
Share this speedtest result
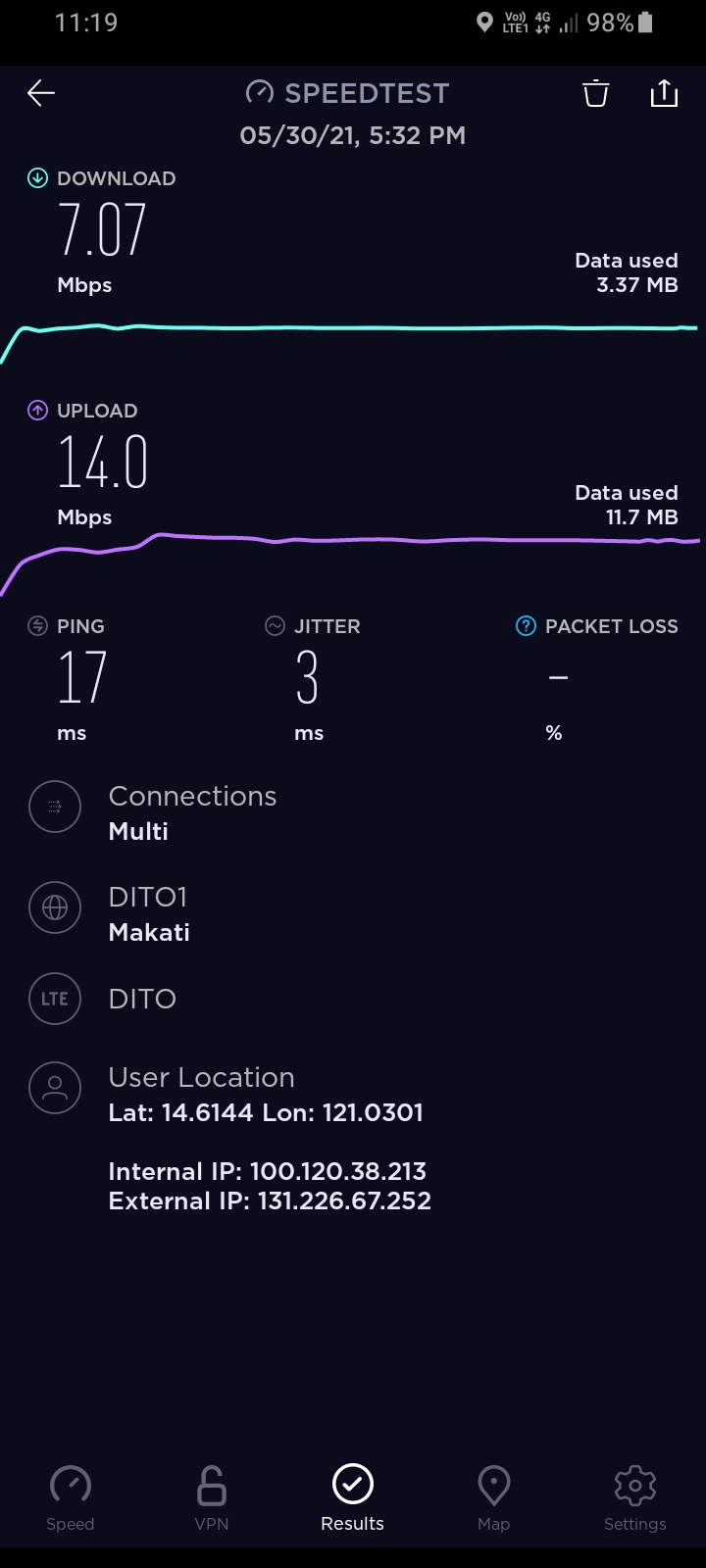[664, 93]
